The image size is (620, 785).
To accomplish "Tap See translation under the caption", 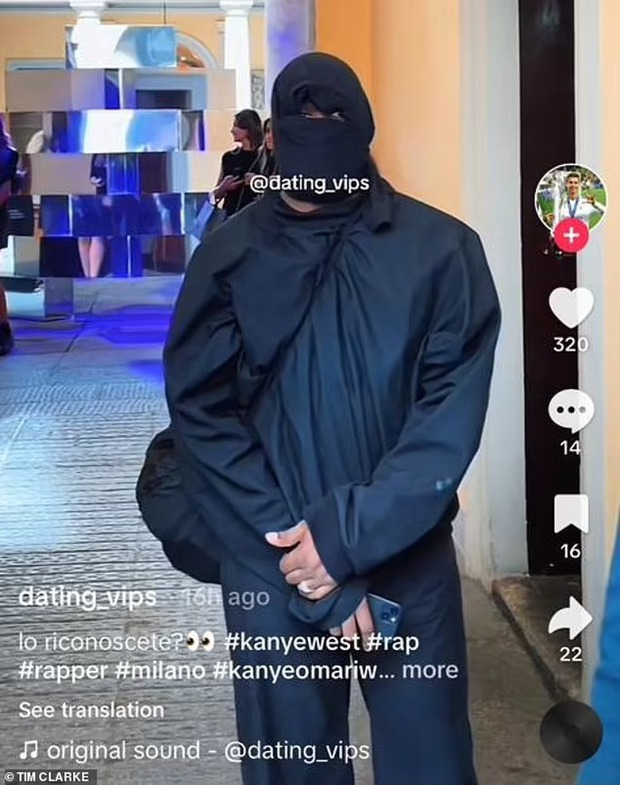I will coord(91,710).
